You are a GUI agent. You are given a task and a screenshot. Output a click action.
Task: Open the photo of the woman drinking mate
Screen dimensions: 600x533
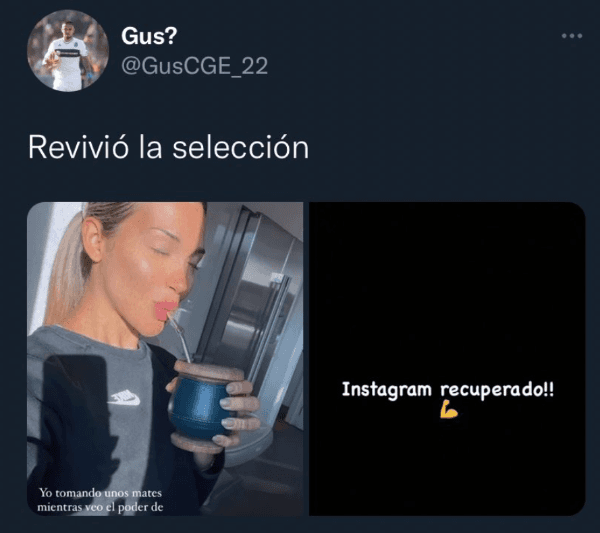165,358
